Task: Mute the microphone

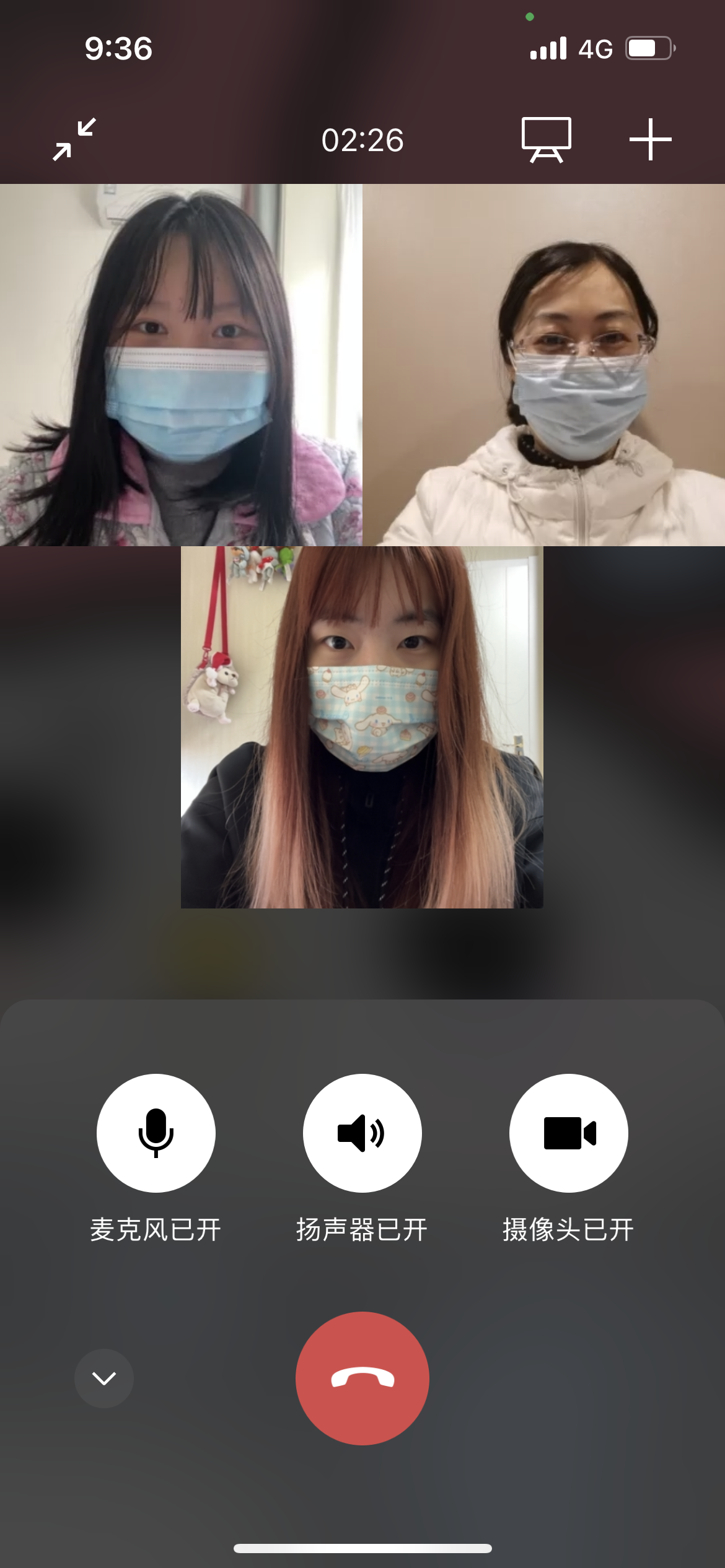Action: (156, 1133)
